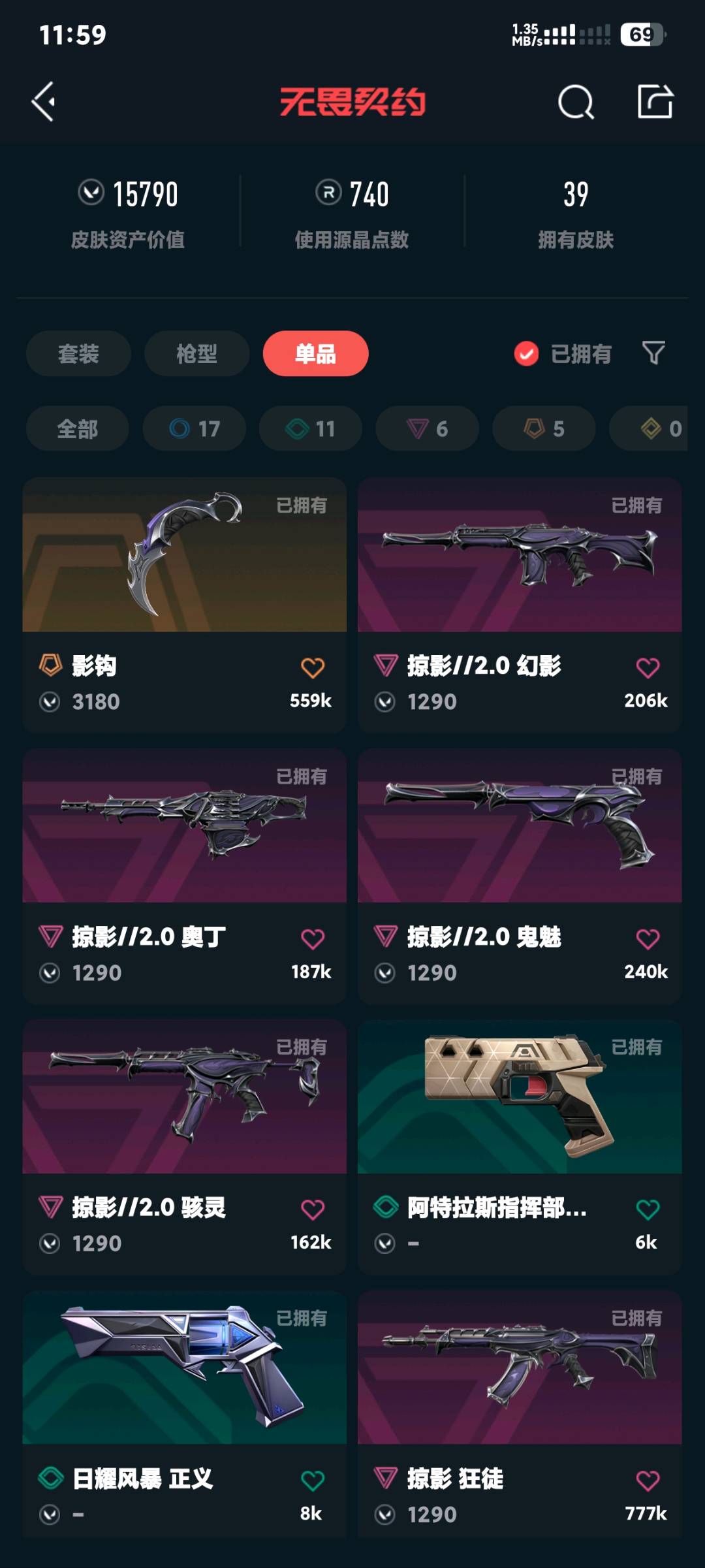Screen dimensions: 705x1568
Task: Like the 掠影//2.0 幻影 skin
Action: click(x=648, y=667)
